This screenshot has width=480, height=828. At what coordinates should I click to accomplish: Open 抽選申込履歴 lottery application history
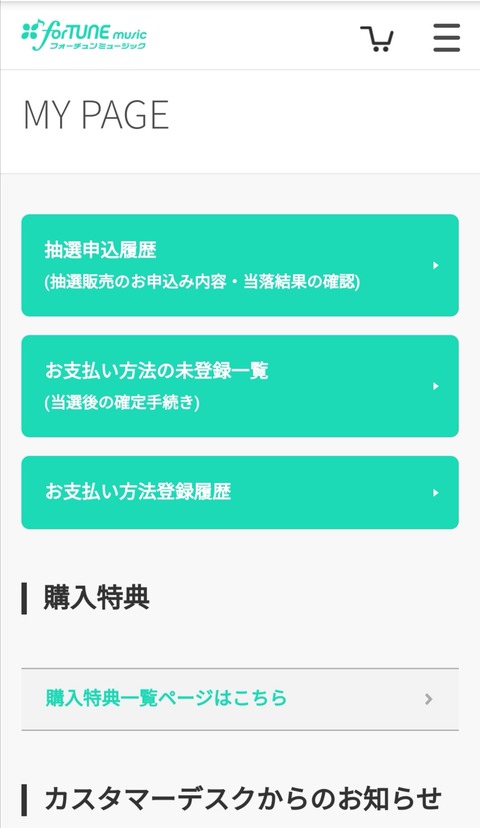click(x=240, y=265)
